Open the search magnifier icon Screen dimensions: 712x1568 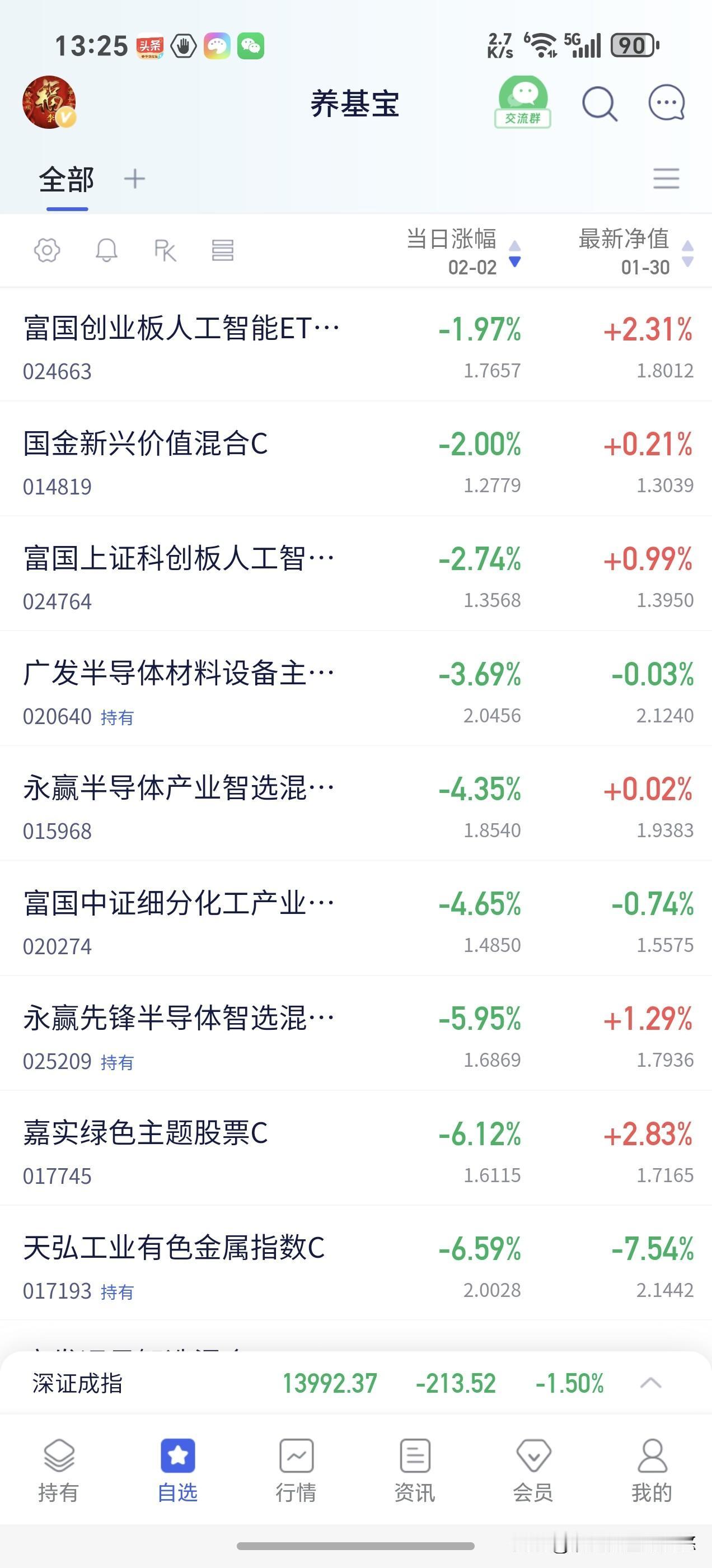coord(599,104)
